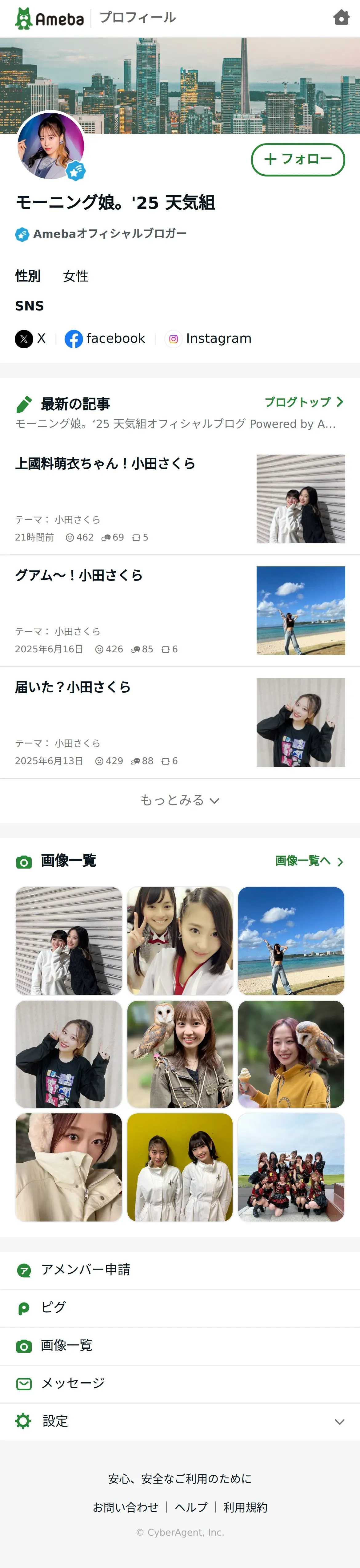Open the 利用規約 footer link

[245, 1507]
